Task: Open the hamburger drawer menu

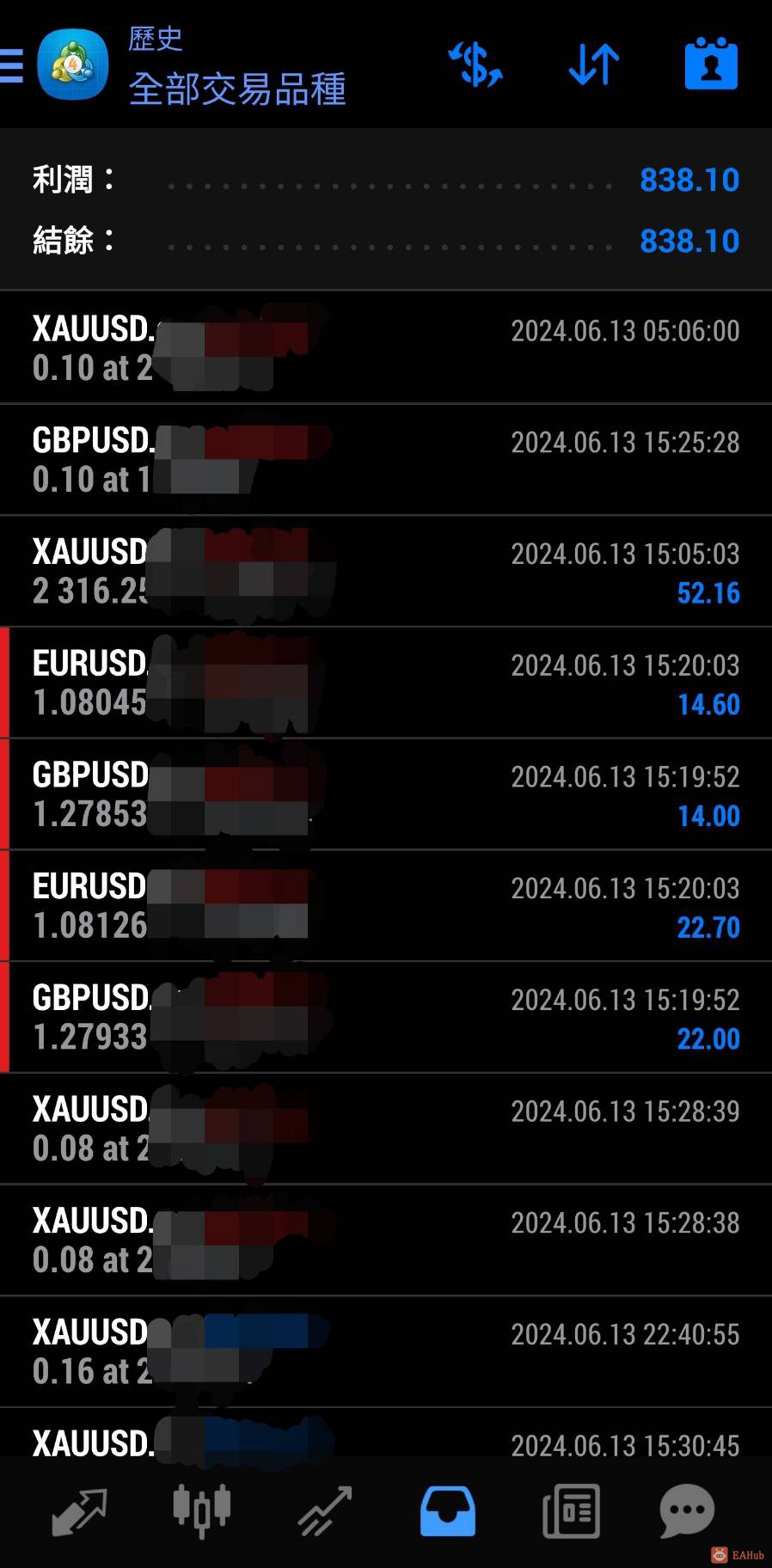Action: click(13, 65)
